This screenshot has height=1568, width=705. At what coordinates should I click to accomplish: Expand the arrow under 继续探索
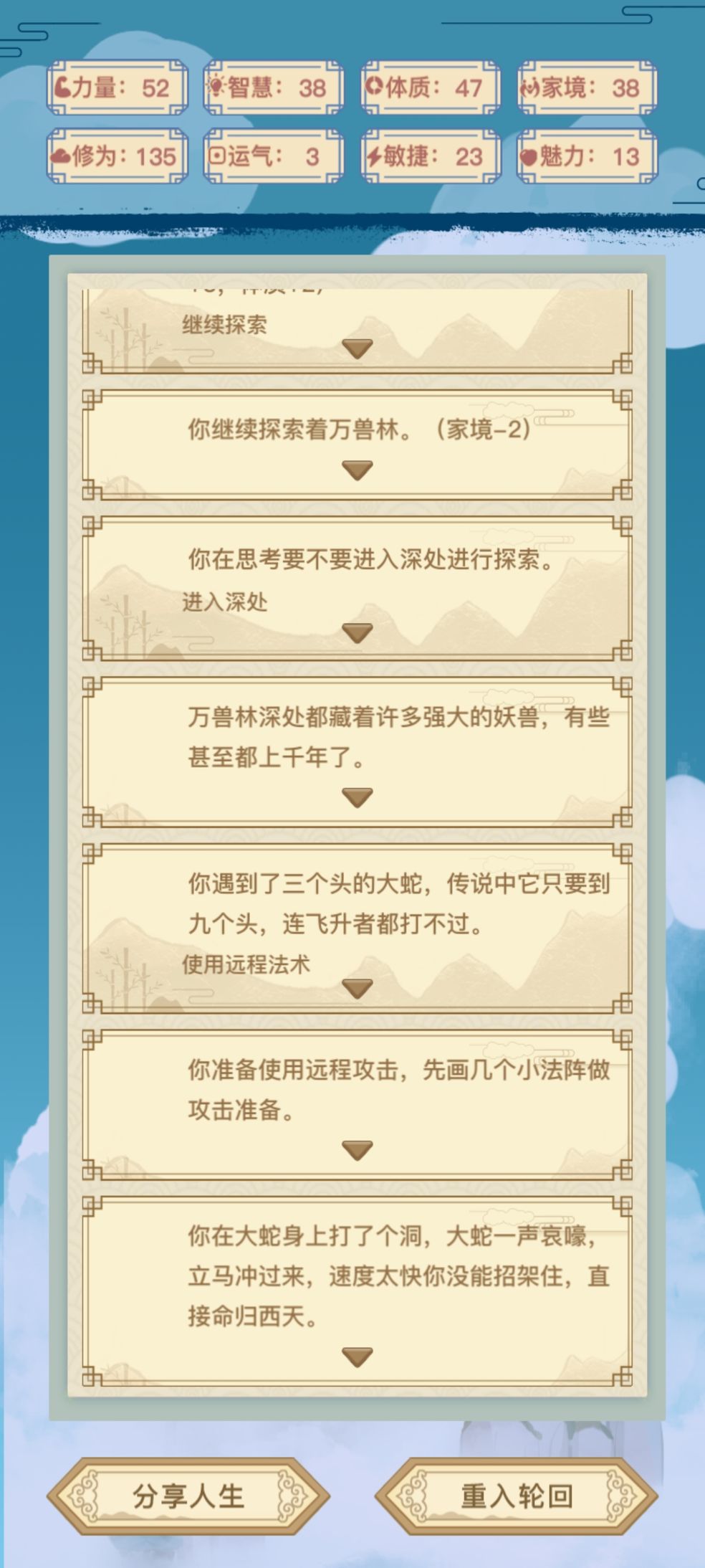click(356, 350)
